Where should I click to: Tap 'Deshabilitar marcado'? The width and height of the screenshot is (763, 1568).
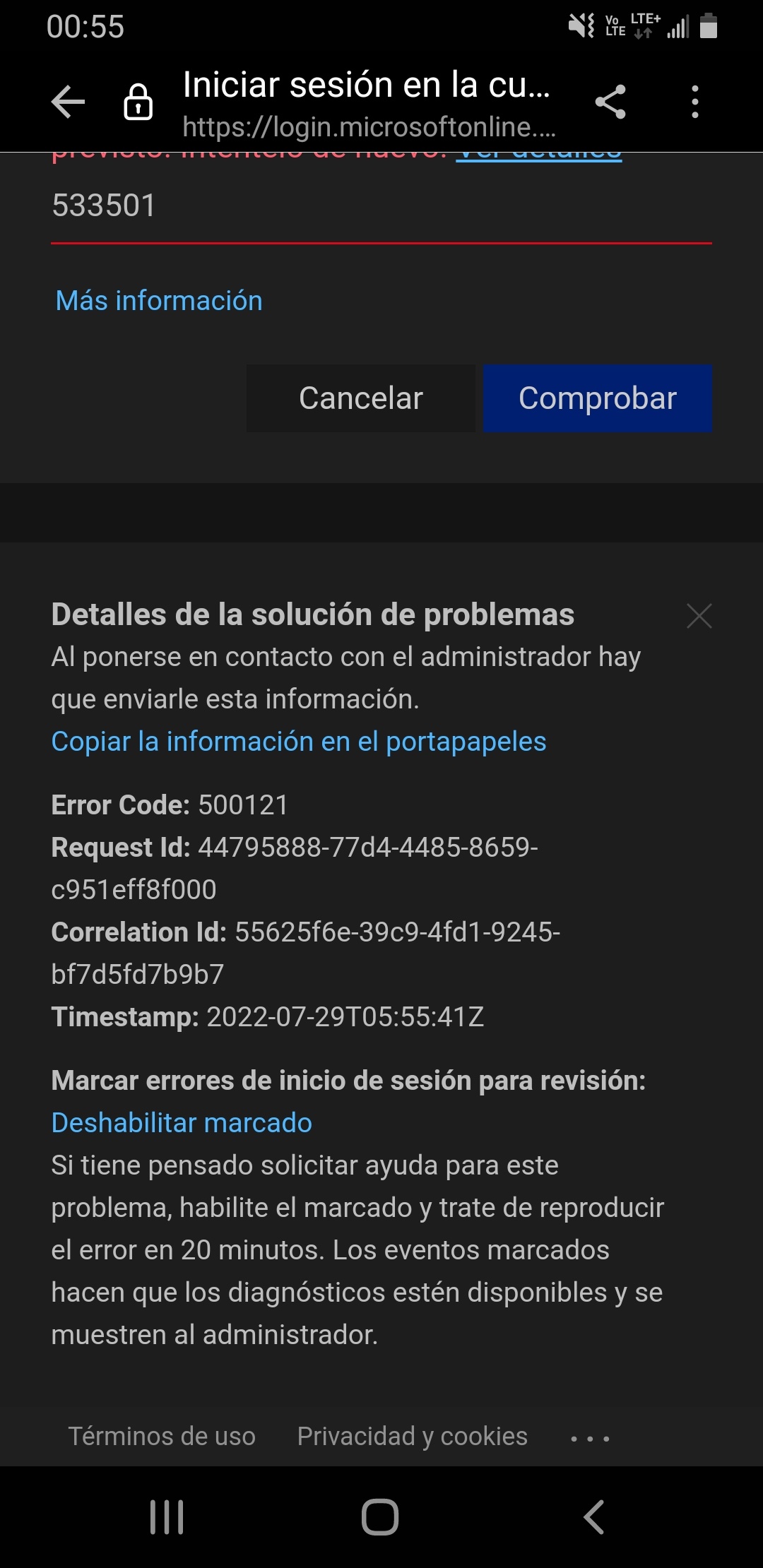pyautogui.click(x=181, y=1122)
